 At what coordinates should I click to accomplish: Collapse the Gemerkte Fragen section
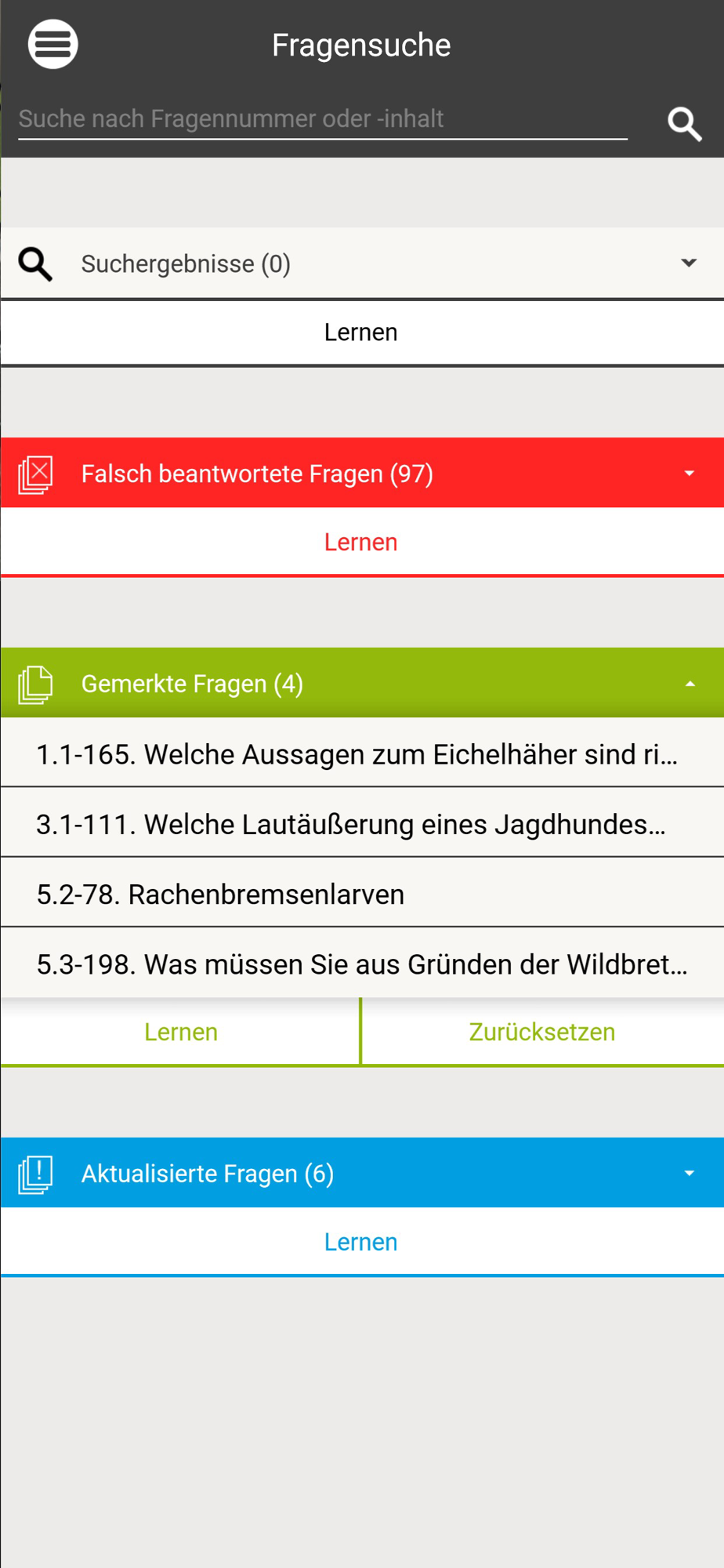pyautogui.click(x=362, y=683)
